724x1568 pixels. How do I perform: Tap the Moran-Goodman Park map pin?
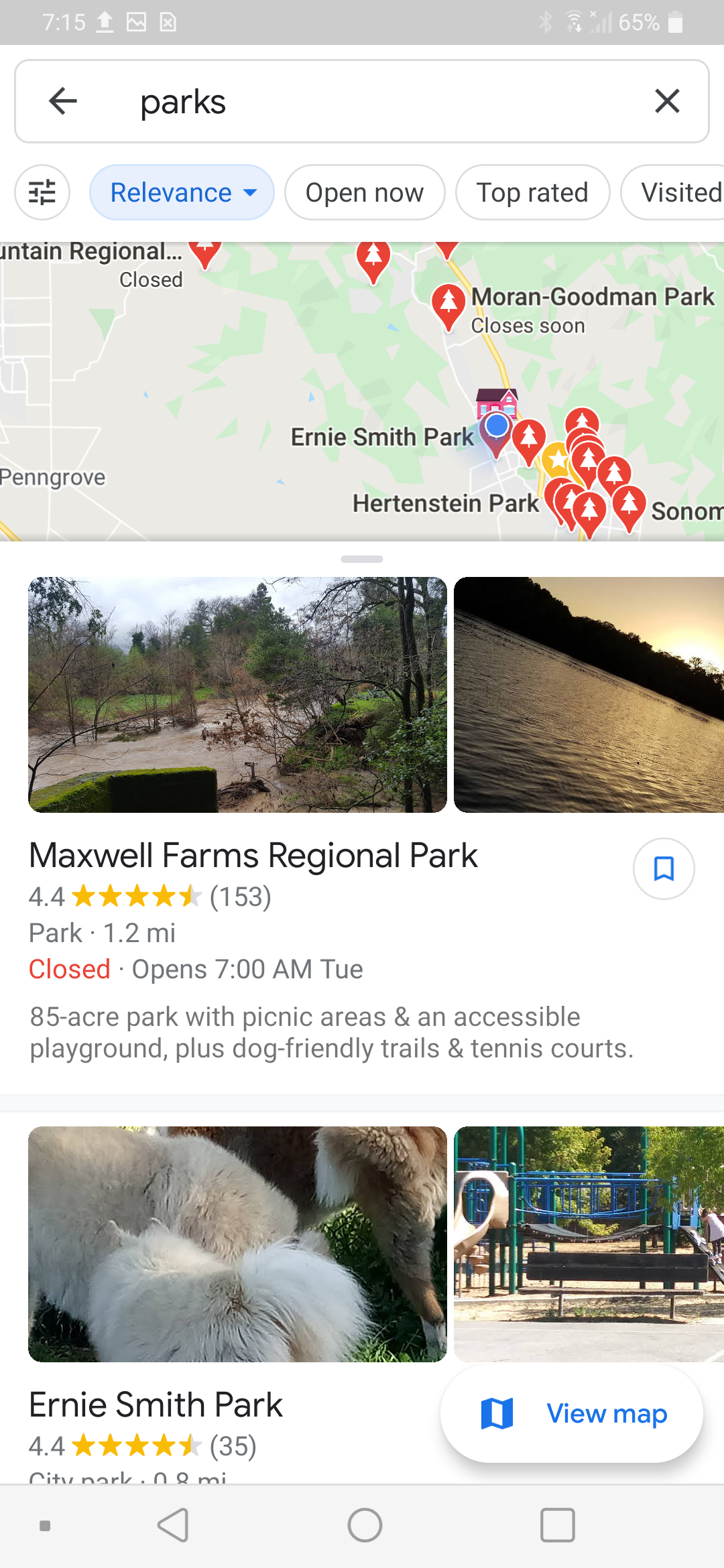click(x=448, y=306)
